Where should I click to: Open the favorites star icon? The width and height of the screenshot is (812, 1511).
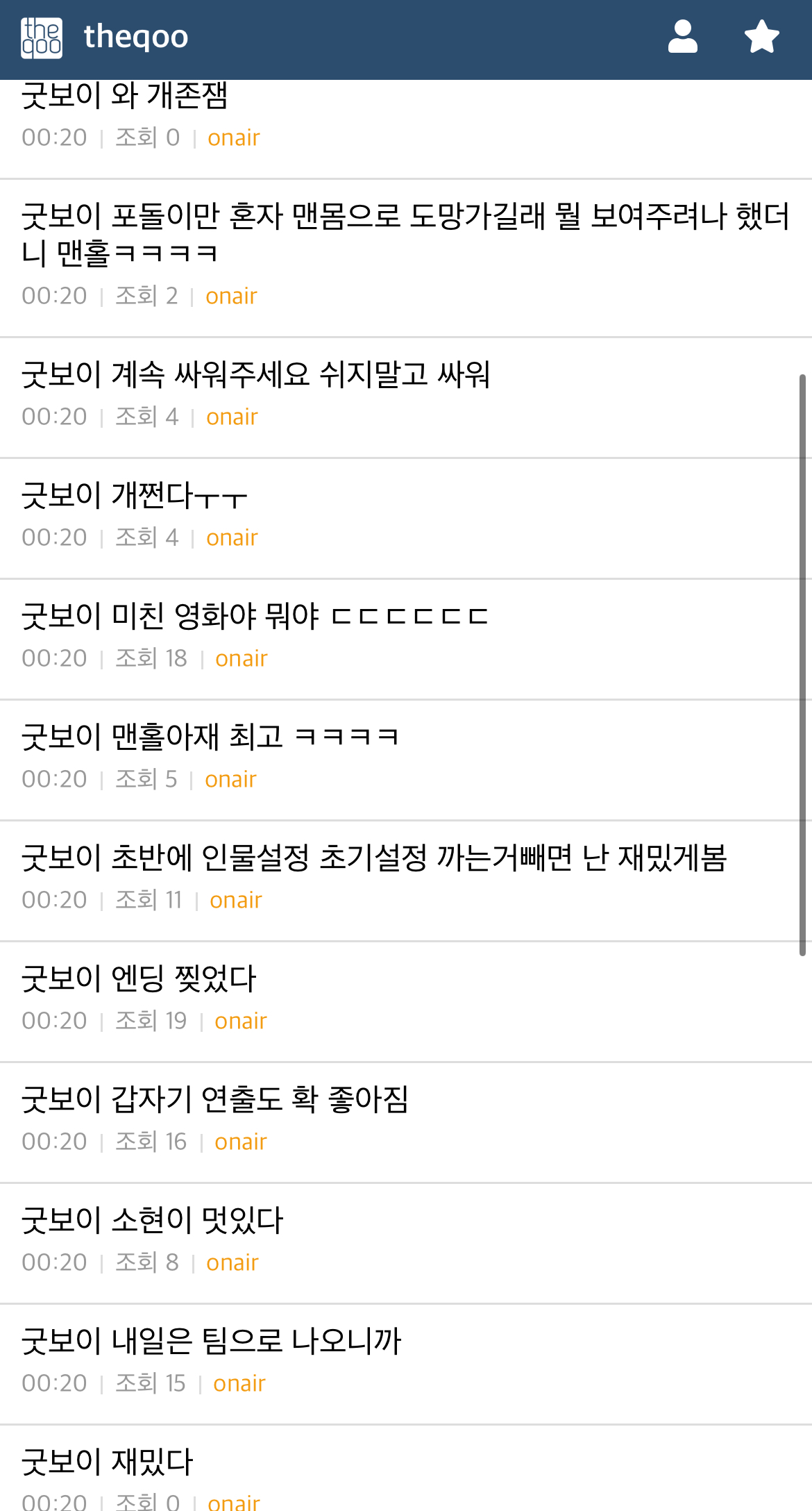761,37
